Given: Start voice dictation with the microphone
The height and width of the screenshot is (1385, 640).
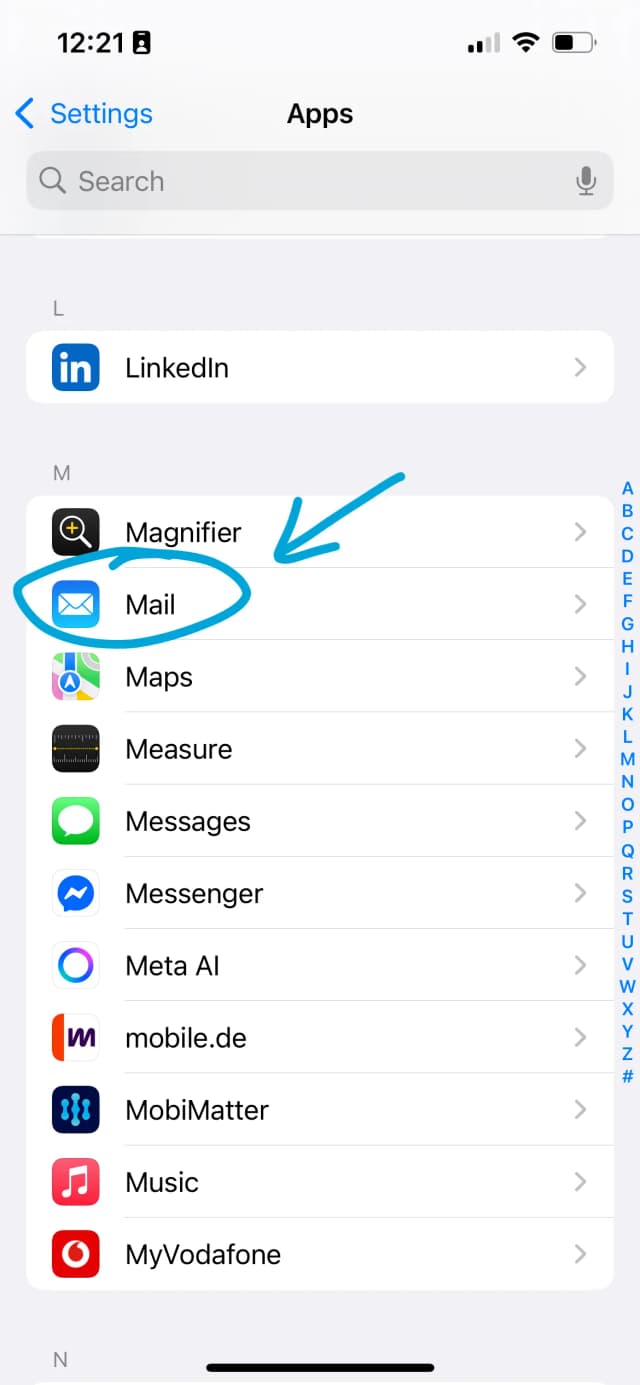Looking at the screenshot, I should 586,181.
